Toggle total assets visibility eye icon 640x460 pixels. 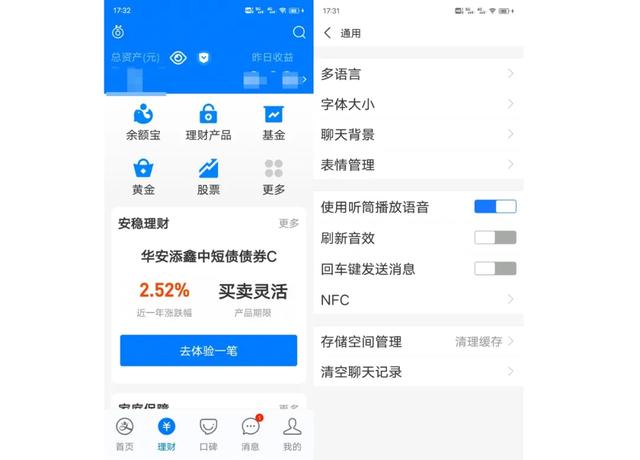(178, 58)
